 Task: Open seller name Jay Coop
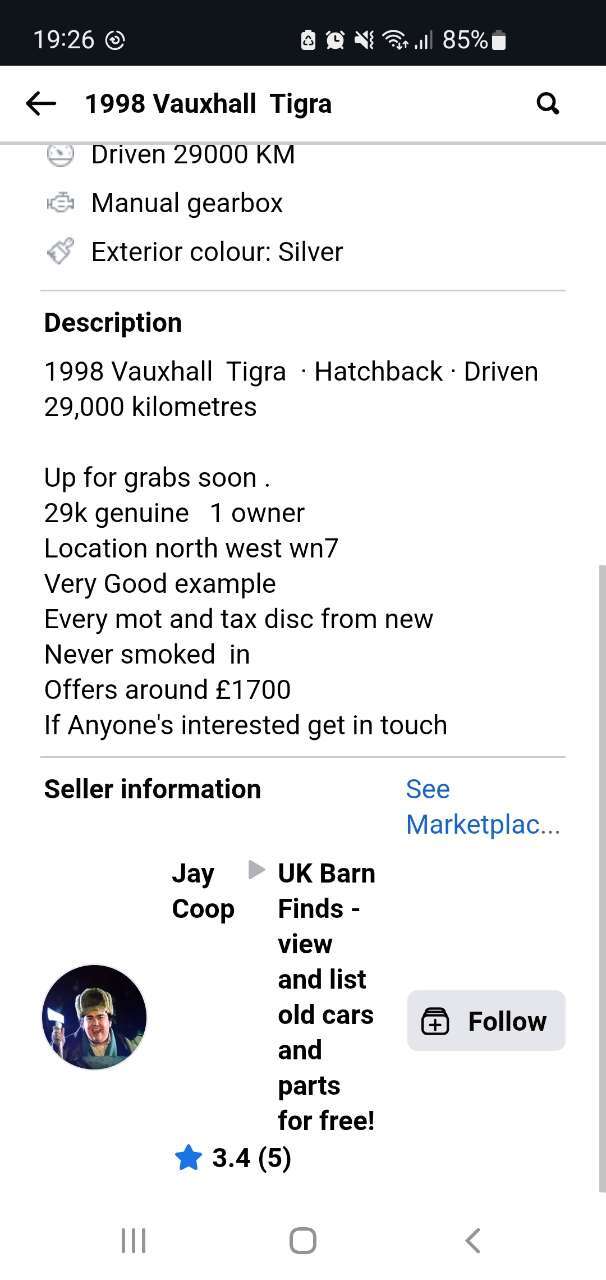pos(203,891)
